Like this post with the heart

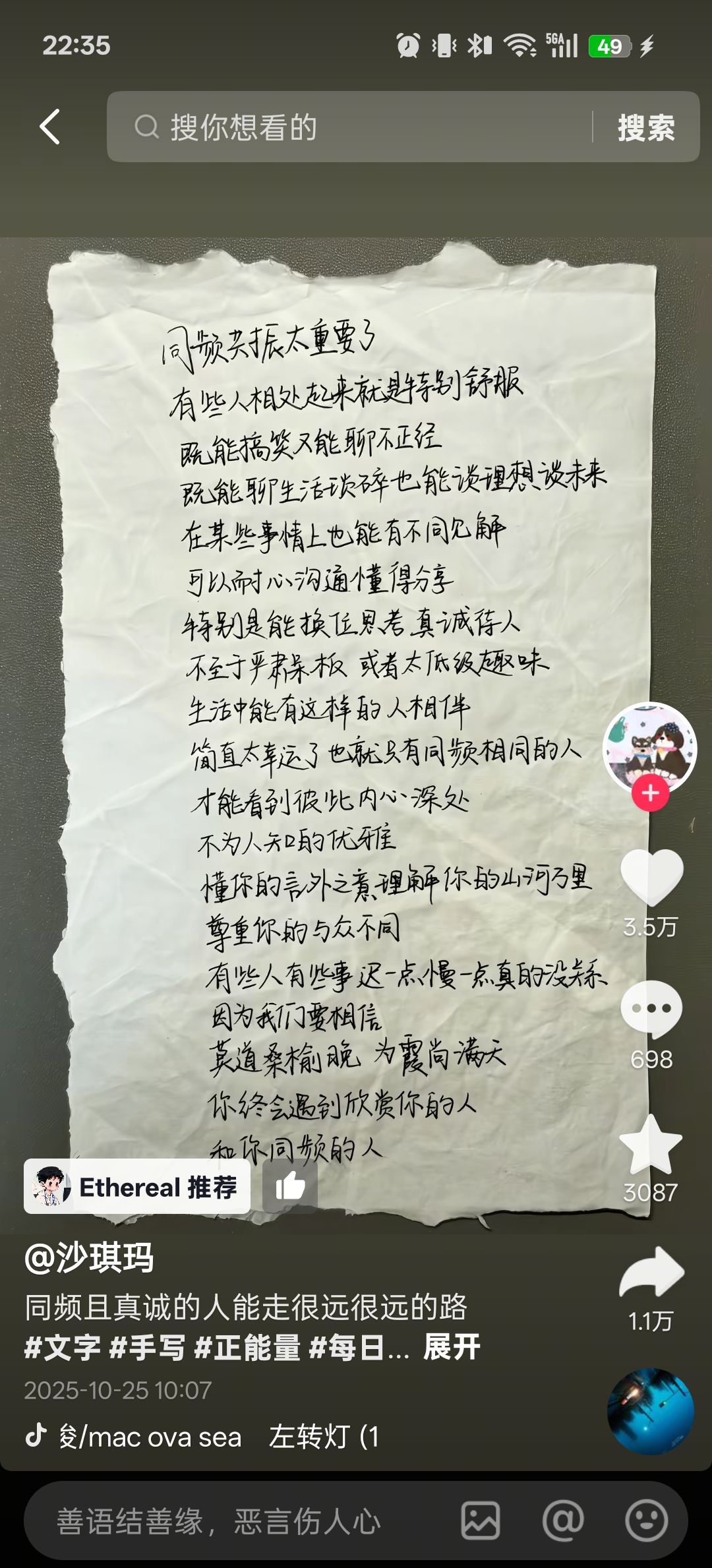(x=651, y=877)
